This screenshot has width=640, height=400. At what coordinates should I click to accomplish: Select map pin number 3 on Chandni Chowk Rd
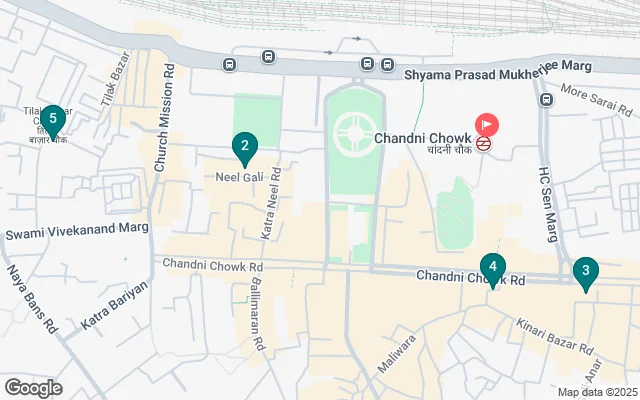pos(585,271)
